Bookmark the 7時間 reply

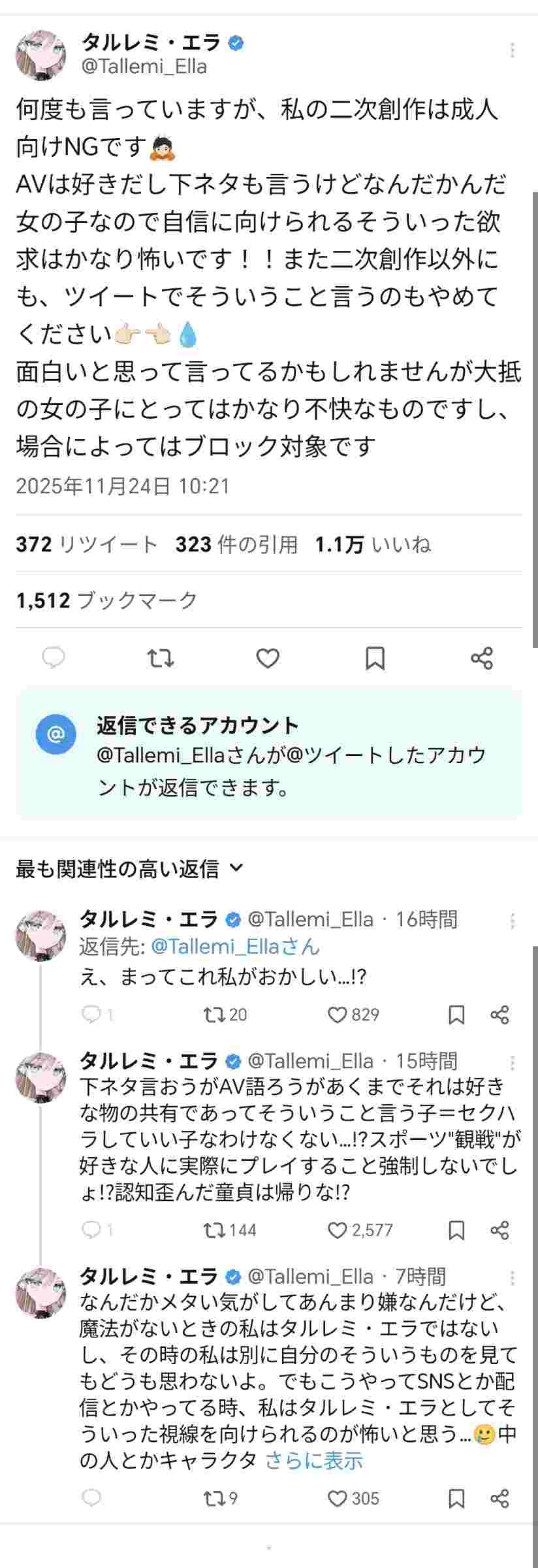point(456,1498)
